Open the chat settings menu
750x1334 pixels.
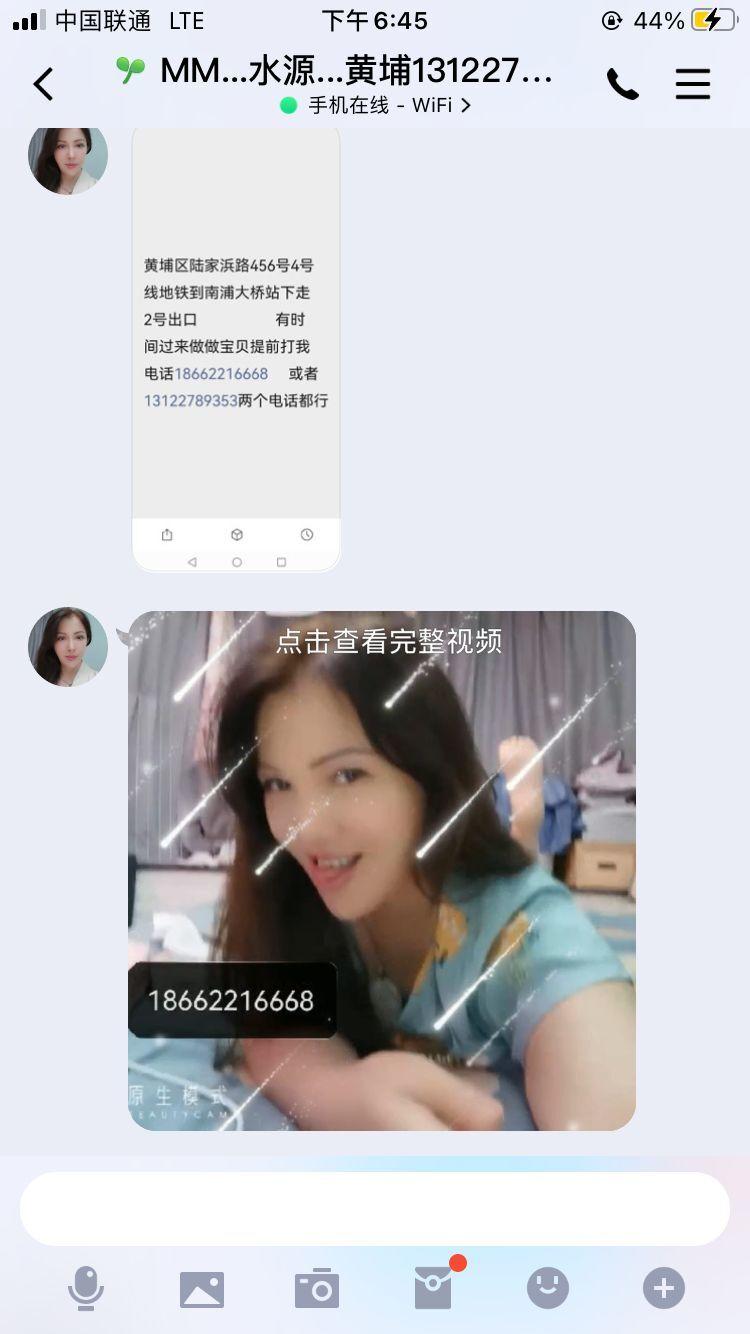692,85
